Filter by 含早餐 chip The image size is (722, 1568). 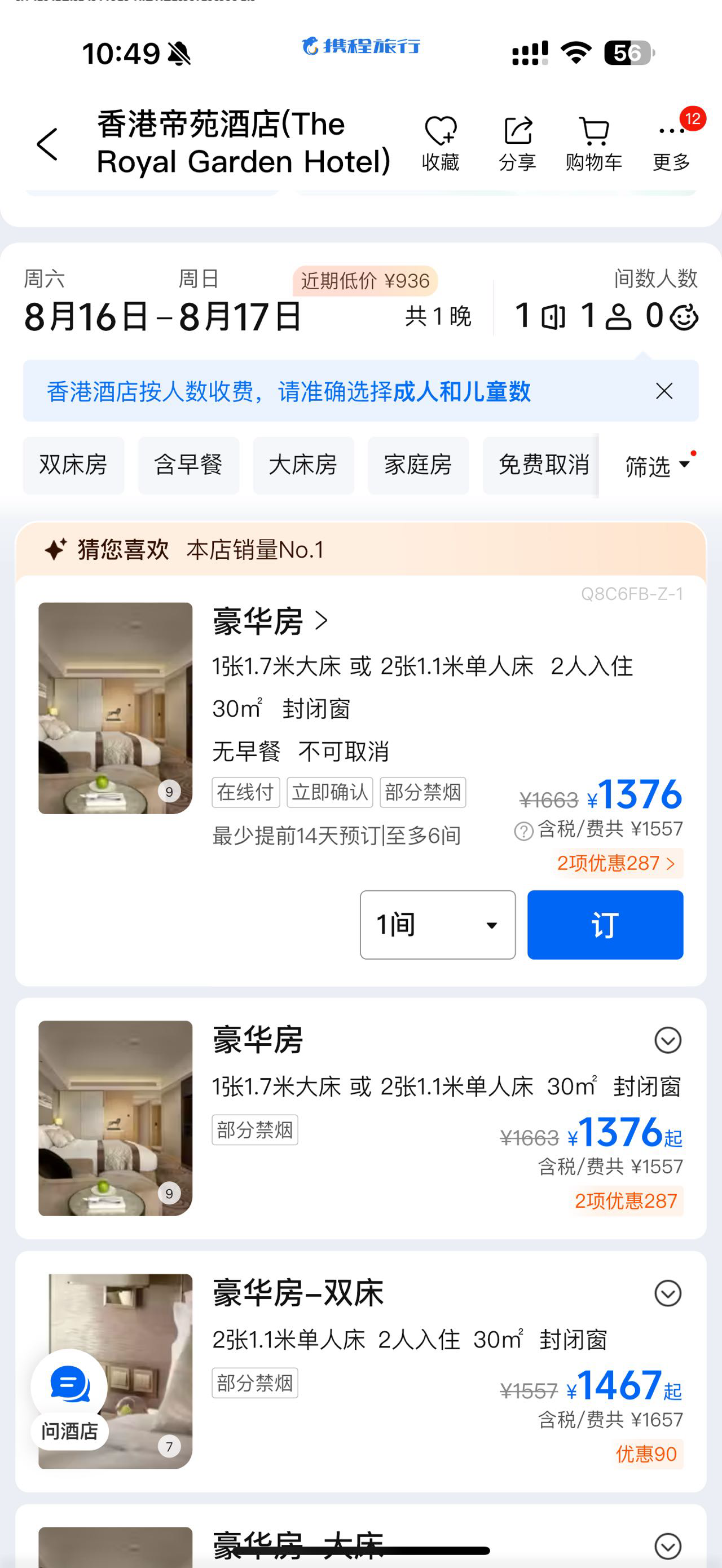(188, 465)
